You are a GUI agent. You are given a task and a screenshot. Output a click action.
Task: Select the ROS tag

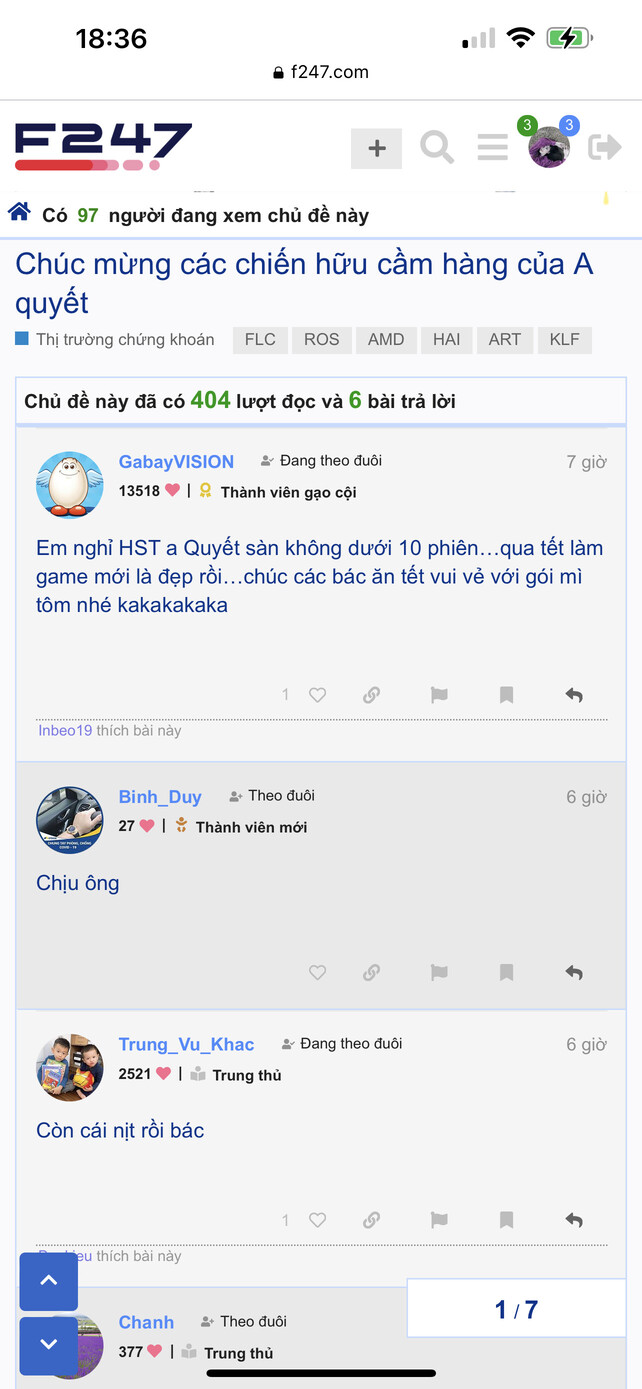[x=321, y=339]
